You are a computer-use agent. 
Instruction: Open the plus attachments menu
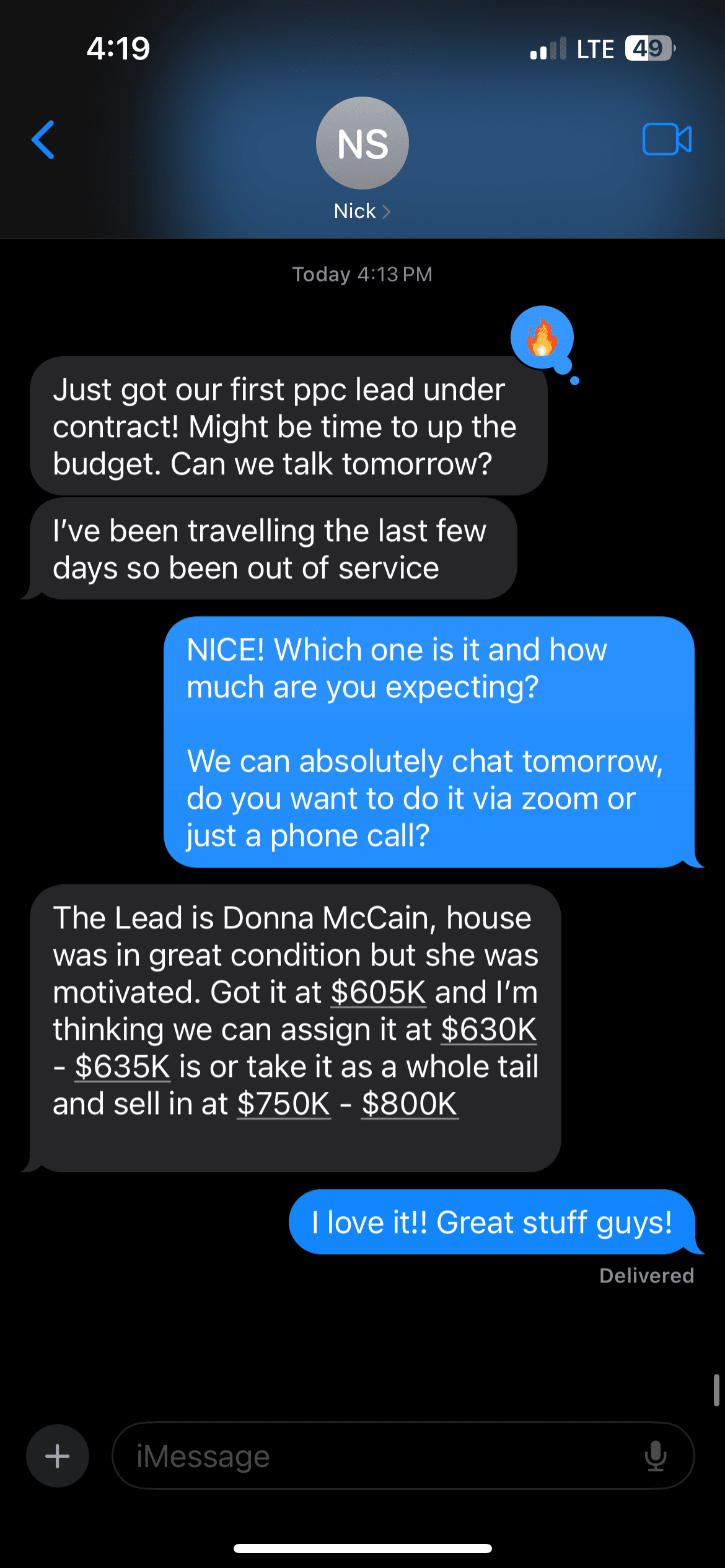tap(58, 1456)
